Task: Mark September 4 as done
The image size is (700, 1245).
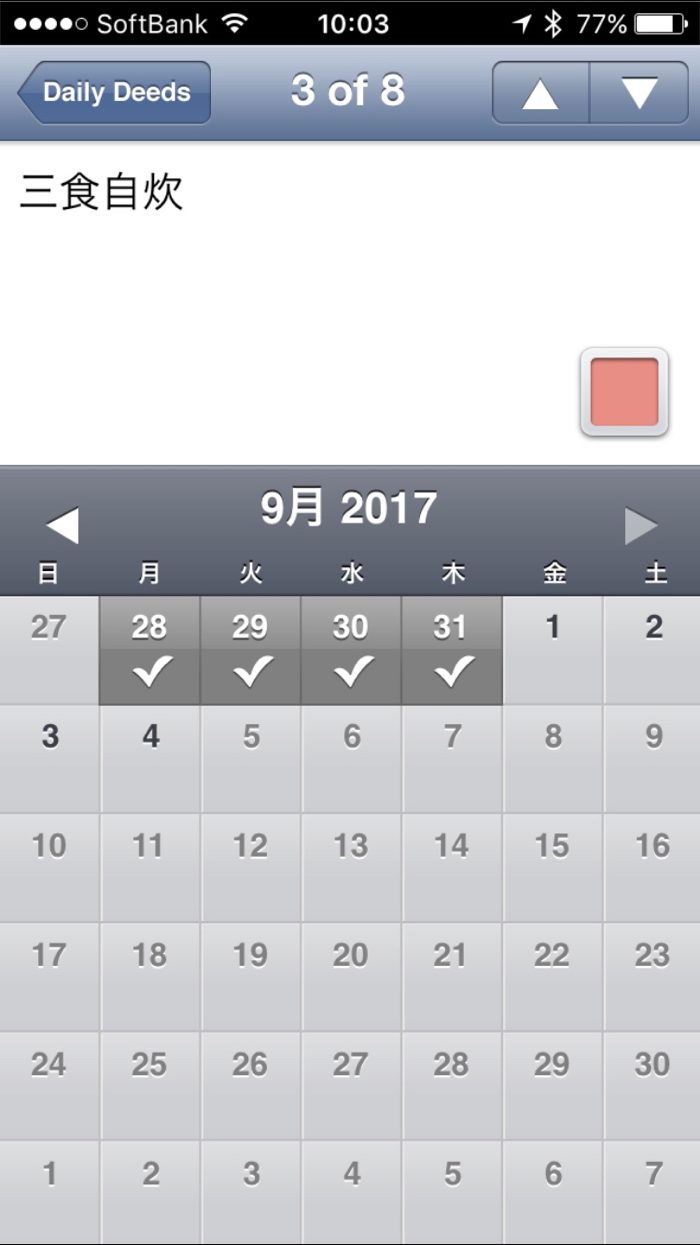Action: click(150, 759)
